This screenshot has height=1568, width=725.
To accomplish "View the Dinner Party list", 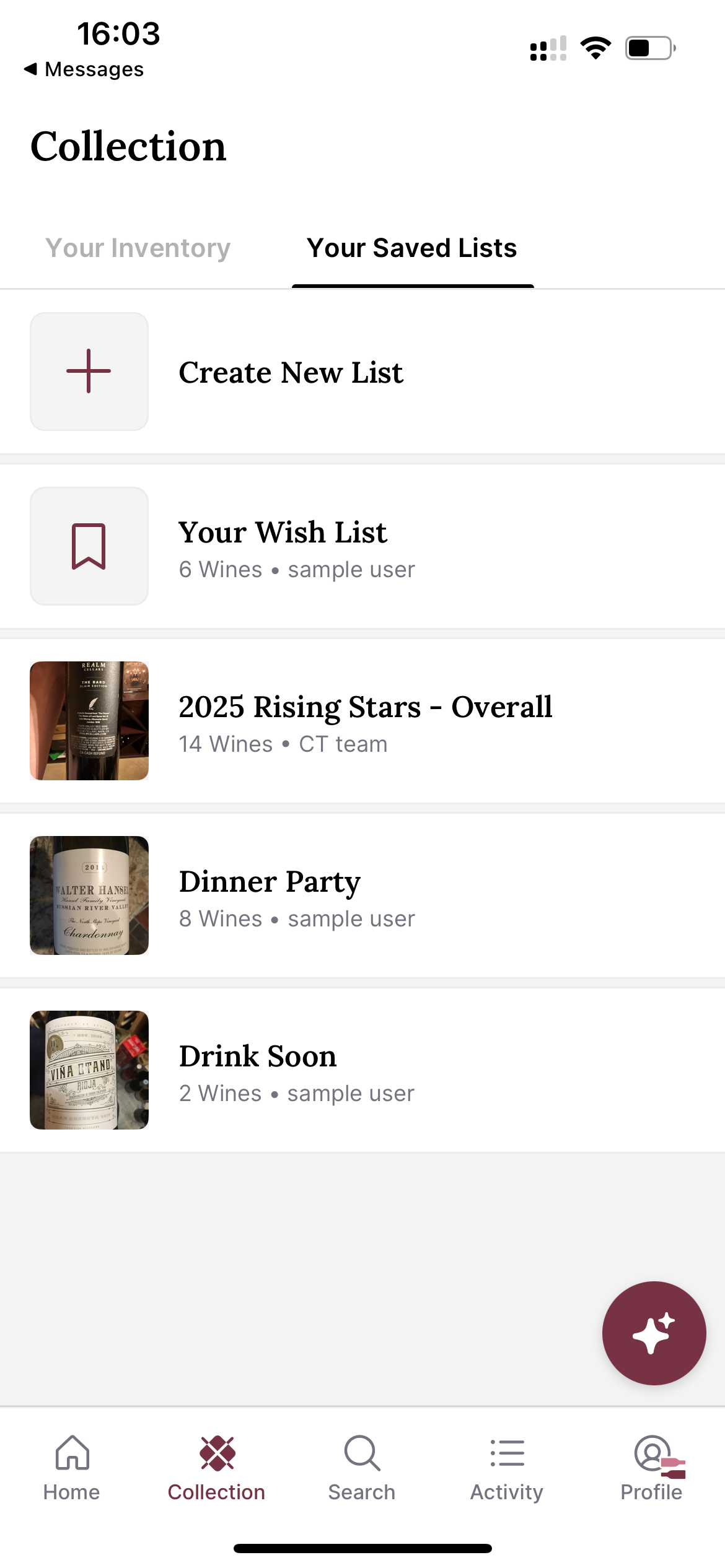I will 270,896.
